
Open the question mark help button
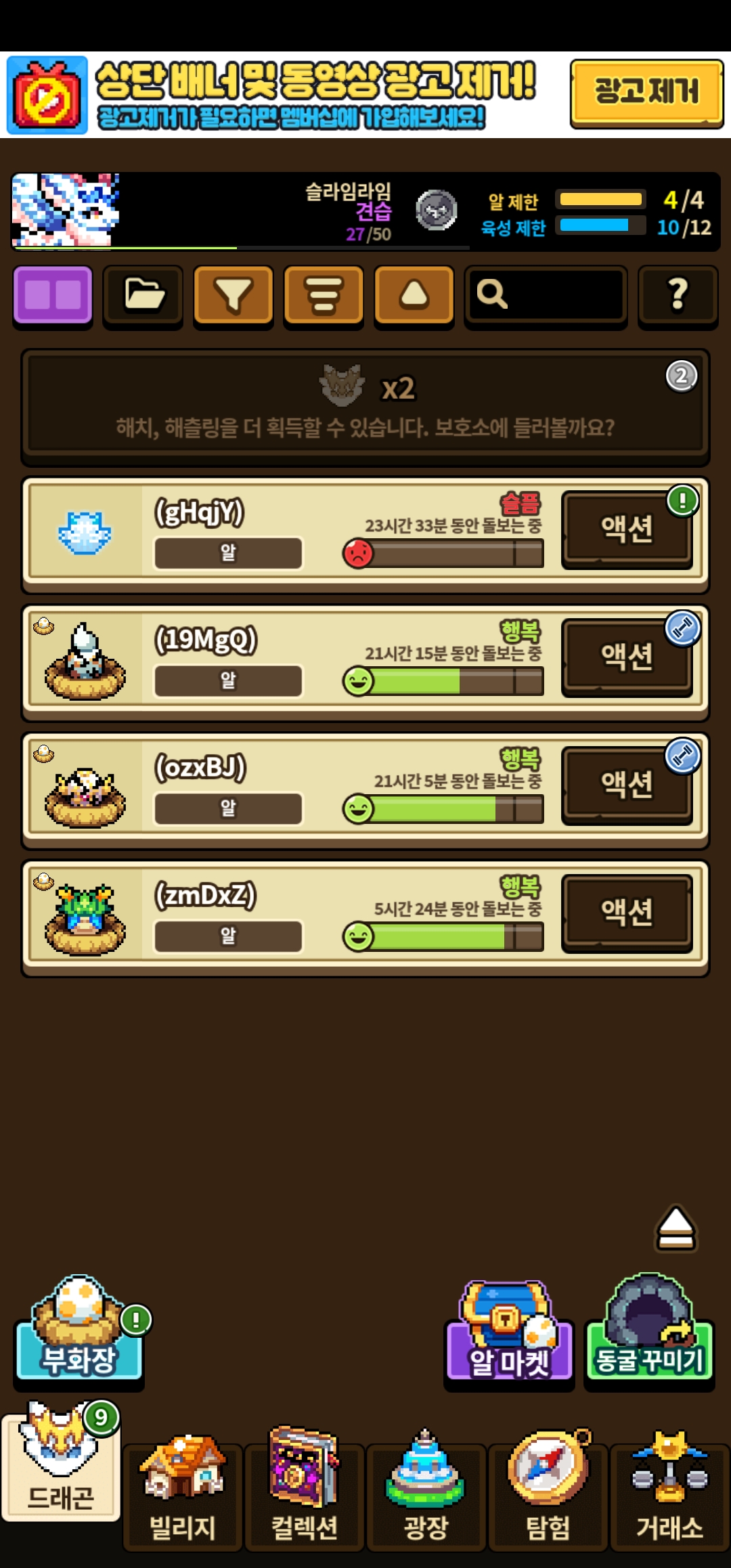pyautogui.click(x=678, y=295)
